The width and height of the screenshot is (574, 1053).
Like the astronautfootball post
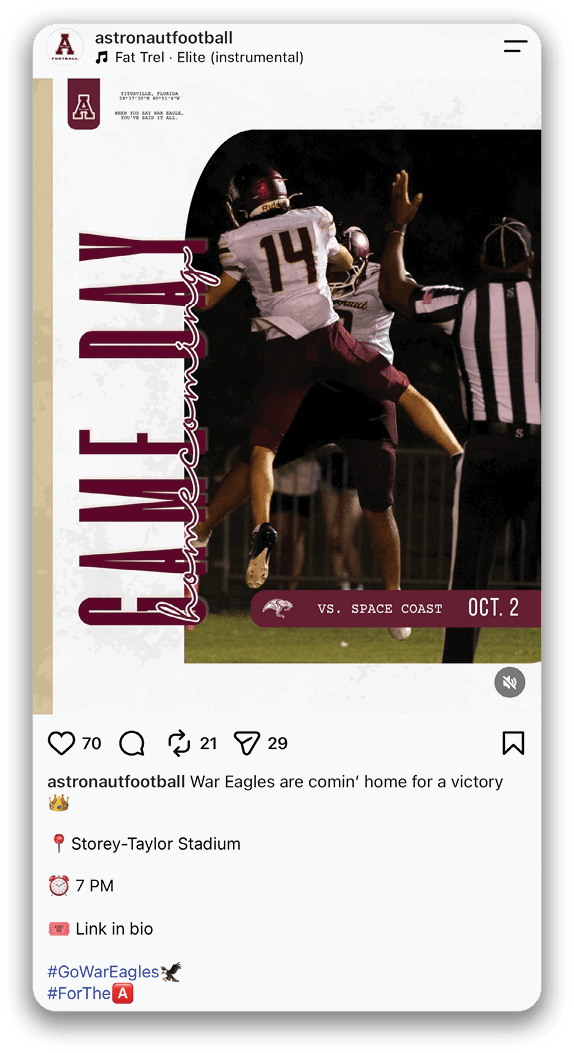[x=61, y=743]
